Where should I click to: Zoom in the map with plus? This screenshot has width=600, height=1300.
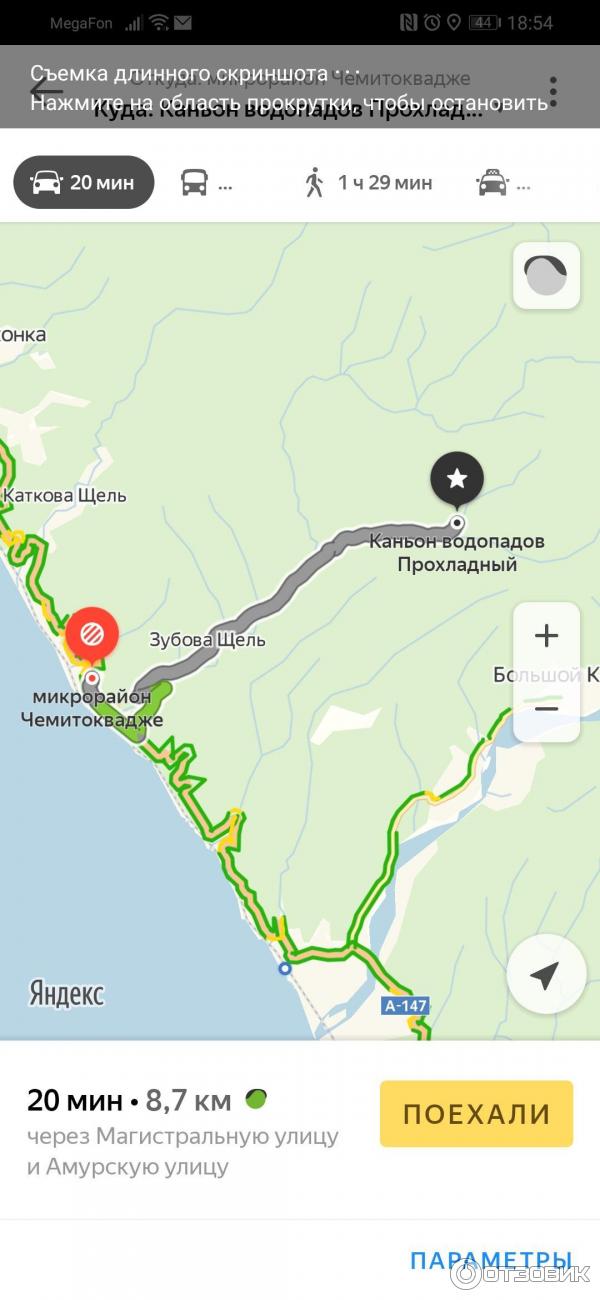pyautogui.click(x=546, y=636)
